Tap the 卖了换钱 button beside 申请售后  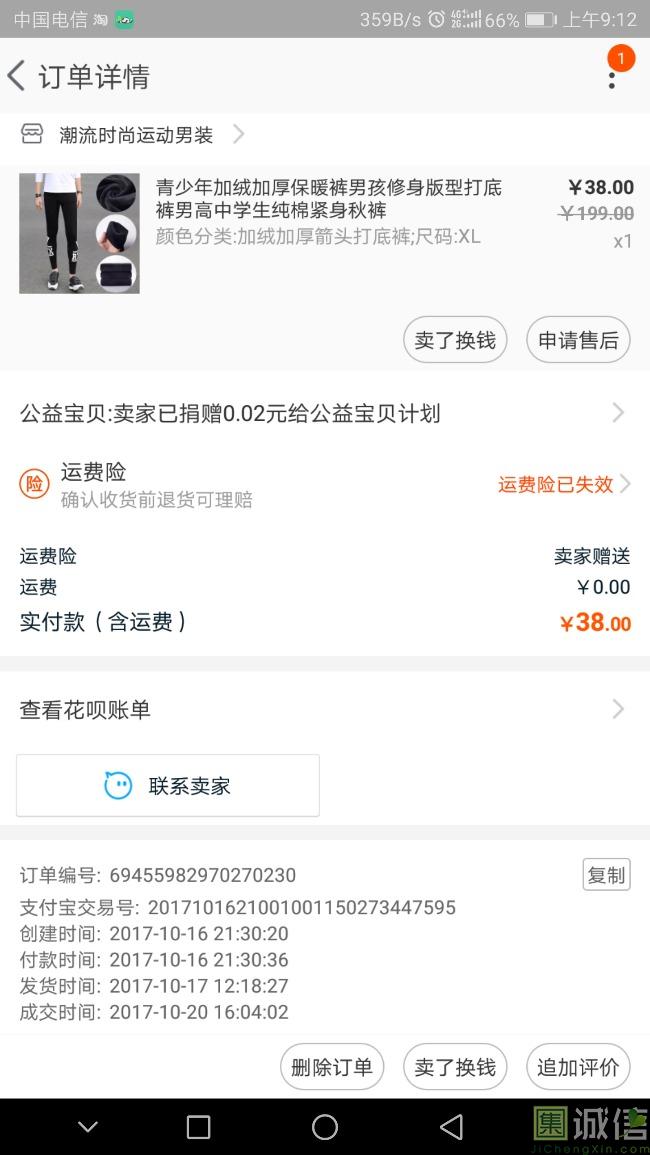coord(455,340)
